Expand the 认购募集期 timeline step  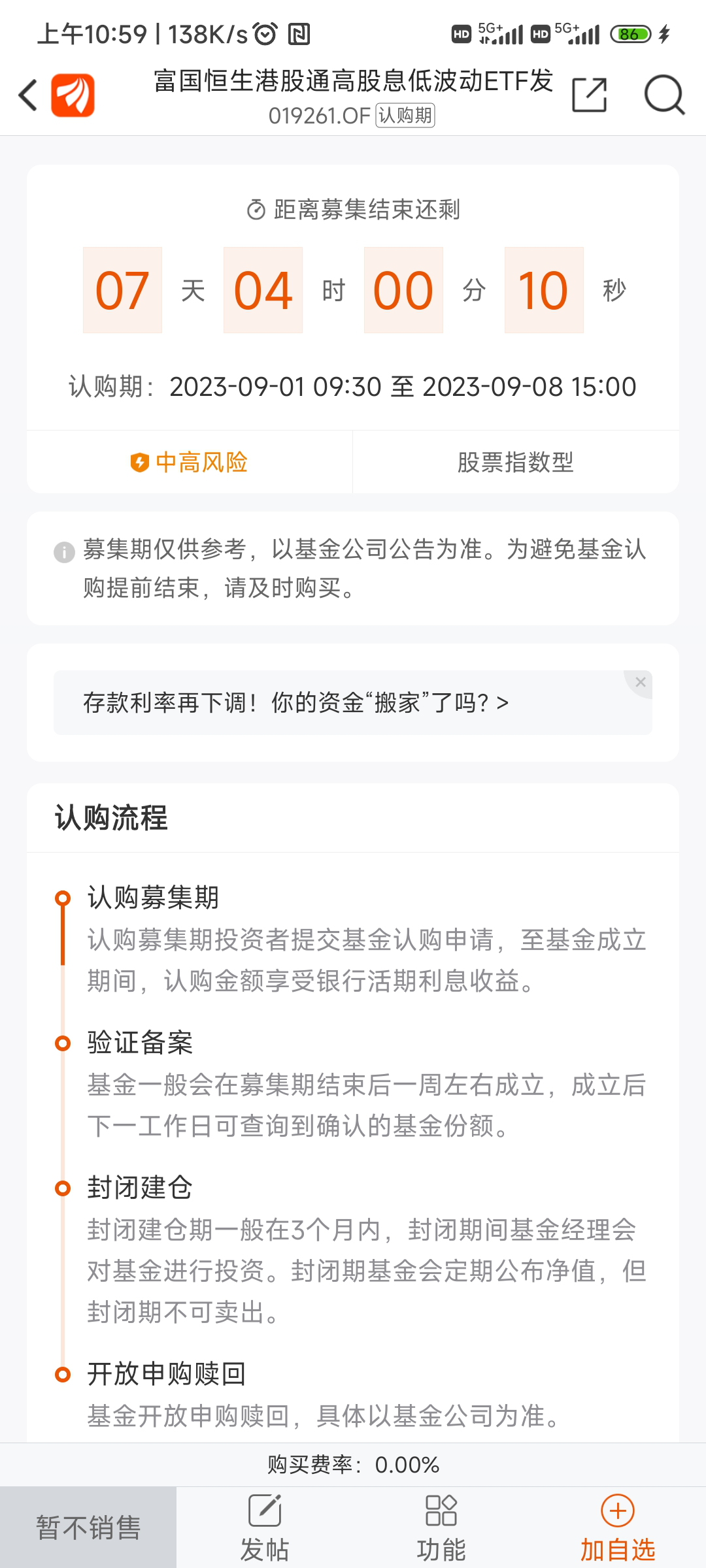[148, 899]
